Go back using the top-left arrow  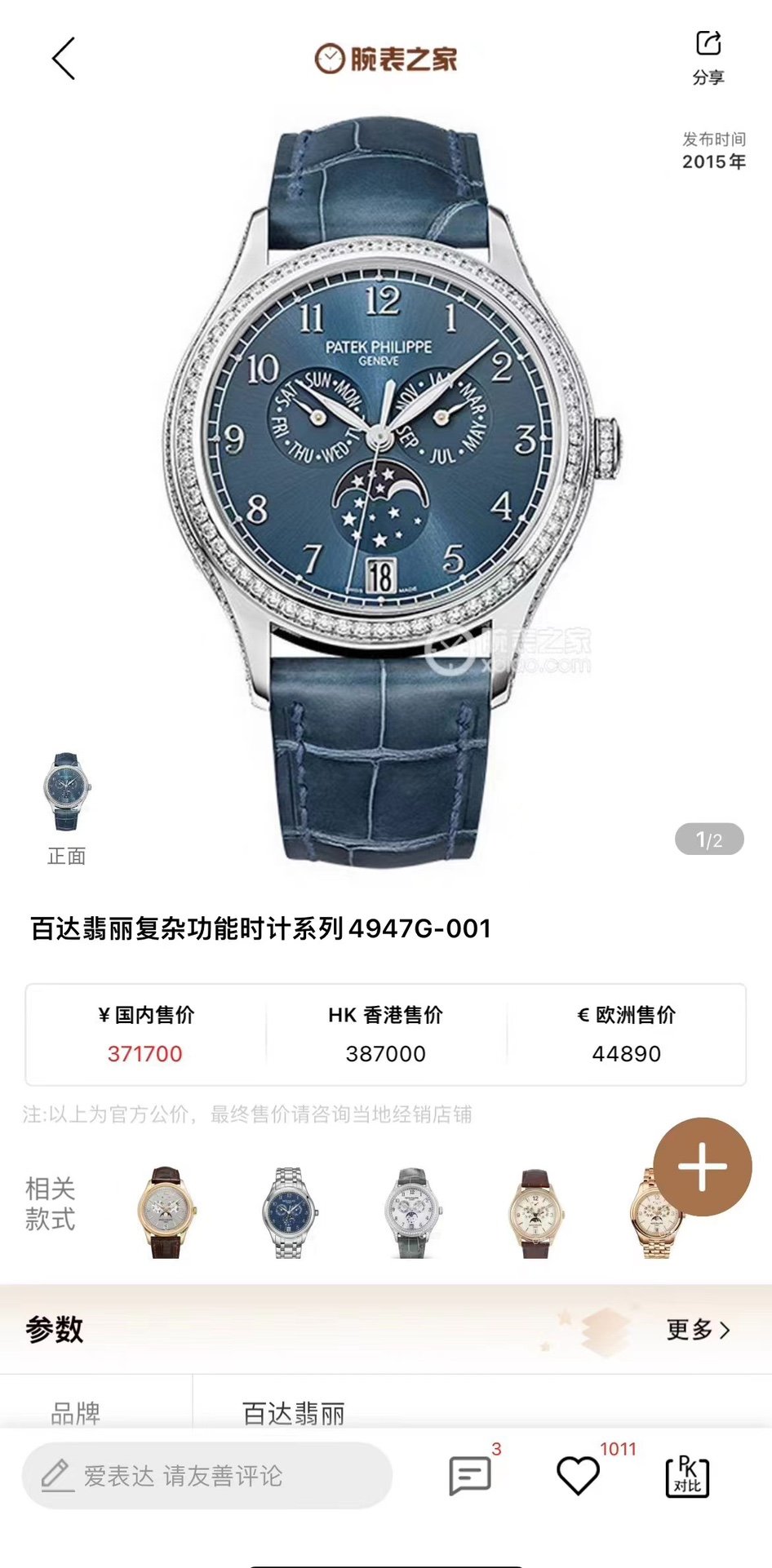point(64,59)
